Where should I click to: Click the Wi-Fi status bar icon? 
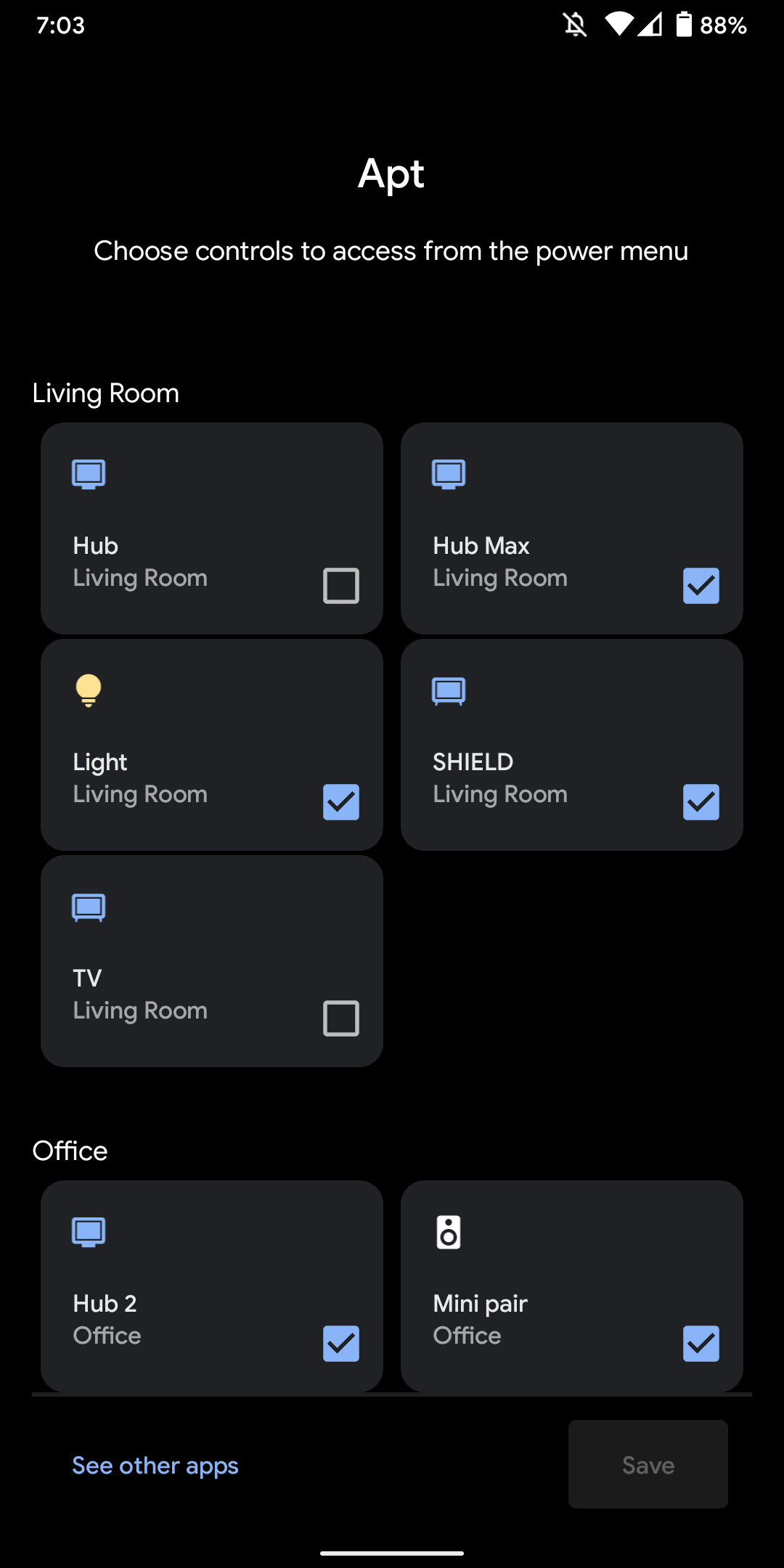coord(618,25)
